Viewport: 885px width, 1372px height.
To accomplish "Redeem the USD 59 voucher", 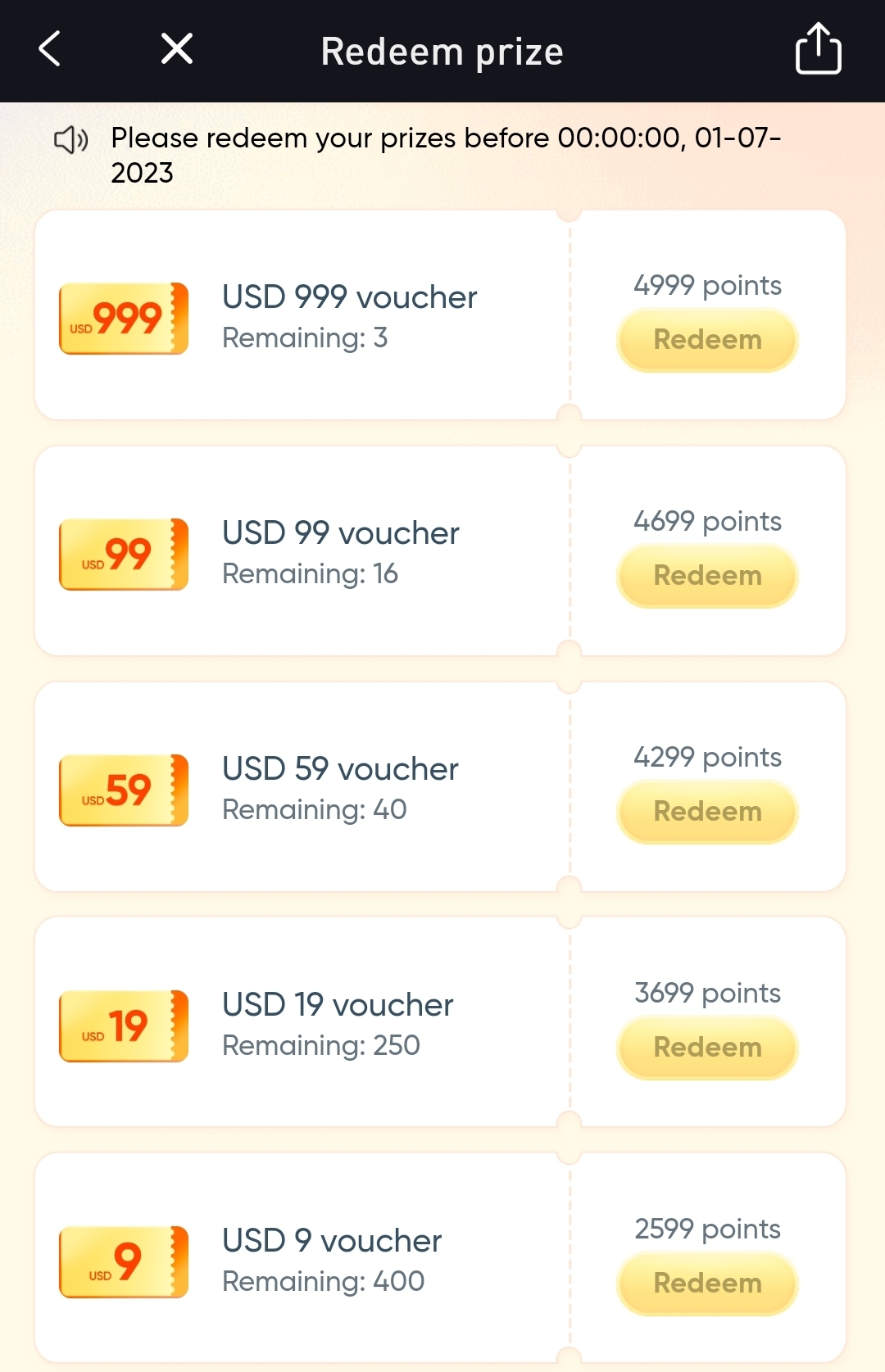I will 707,812.
